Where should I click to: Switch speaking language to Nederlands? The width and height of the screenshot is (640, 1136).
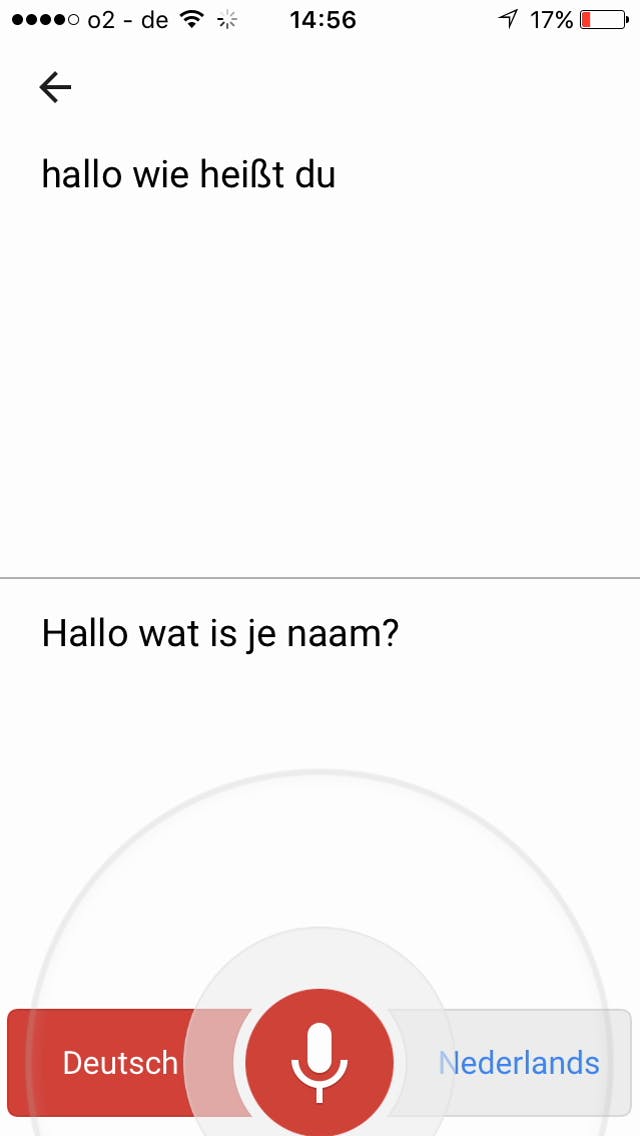coord(520,1063)
